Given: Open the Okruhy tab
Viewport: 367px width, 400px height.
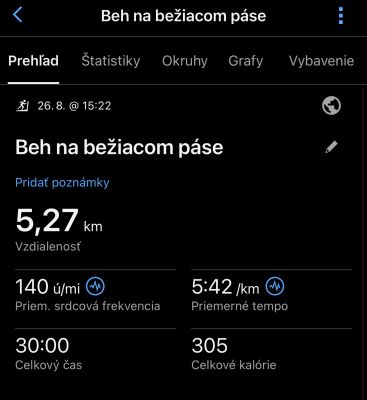Looking at the screenshot, I should tap(185, 61).
